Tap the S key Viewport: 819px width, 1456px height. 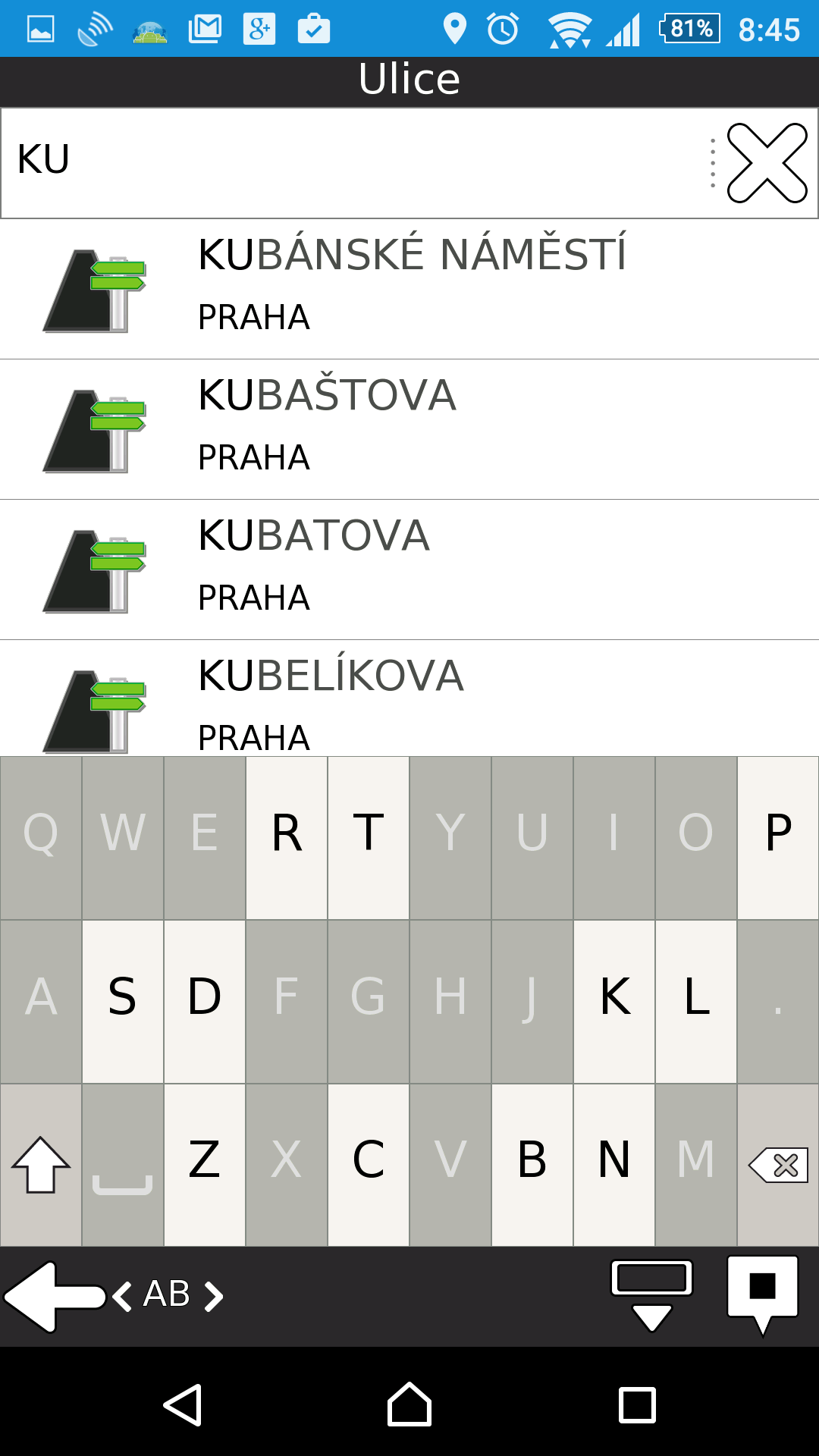tap(123, 1002)
